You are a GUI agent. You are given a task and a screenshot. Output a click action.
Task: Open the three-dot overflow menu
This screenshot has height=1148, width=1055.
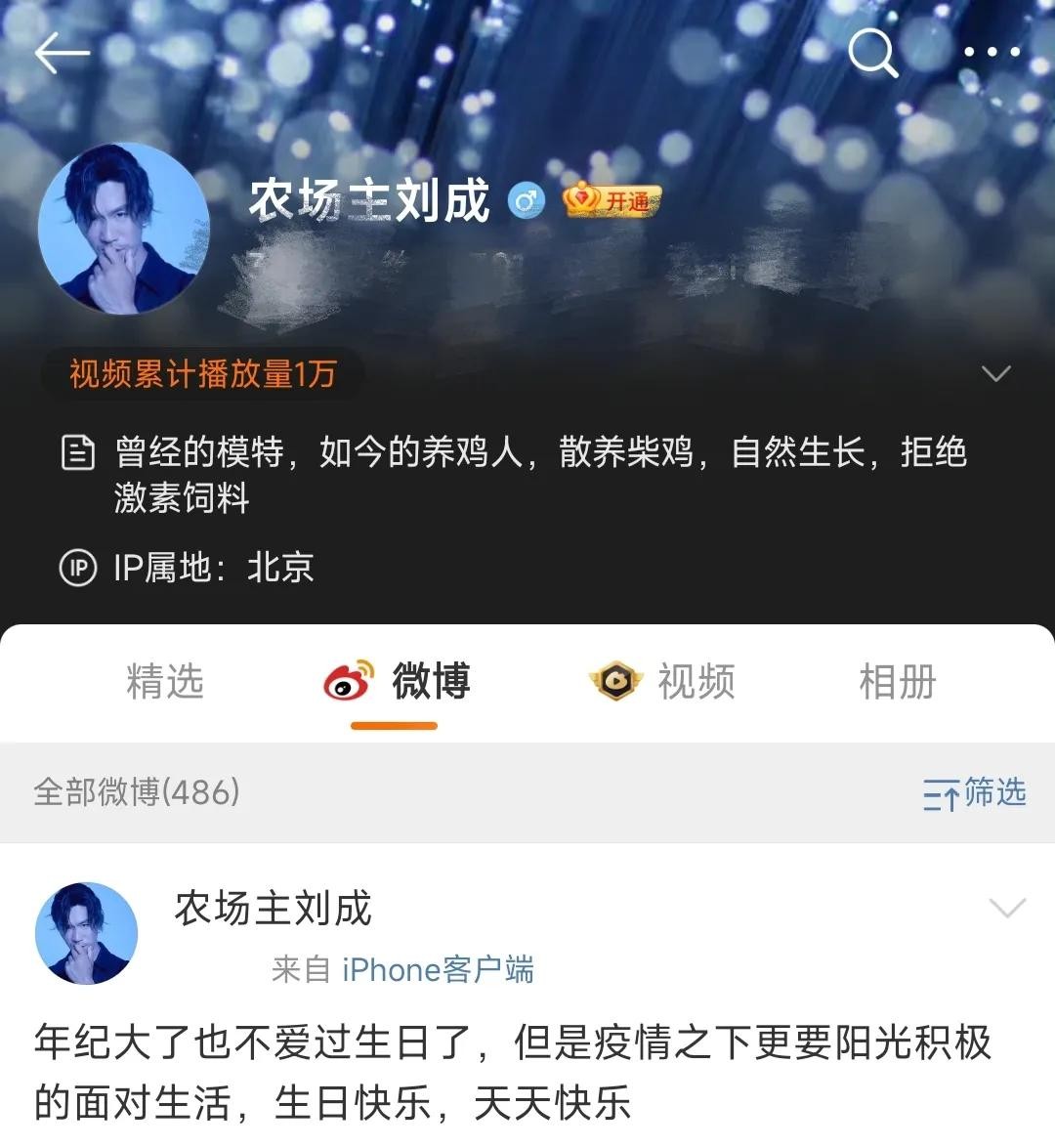coord(992,53)
